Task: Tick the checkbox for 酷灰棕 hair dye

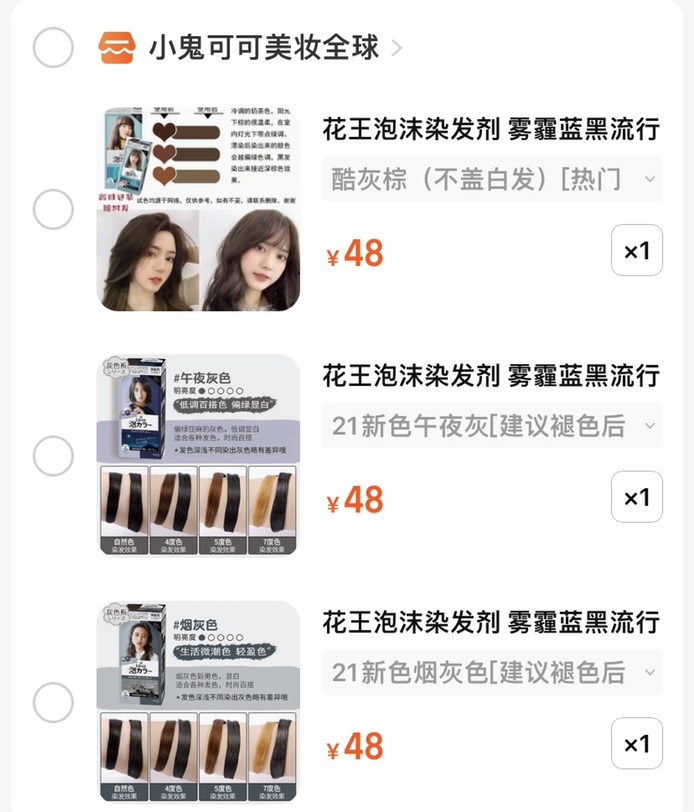Action: point(53,210)
